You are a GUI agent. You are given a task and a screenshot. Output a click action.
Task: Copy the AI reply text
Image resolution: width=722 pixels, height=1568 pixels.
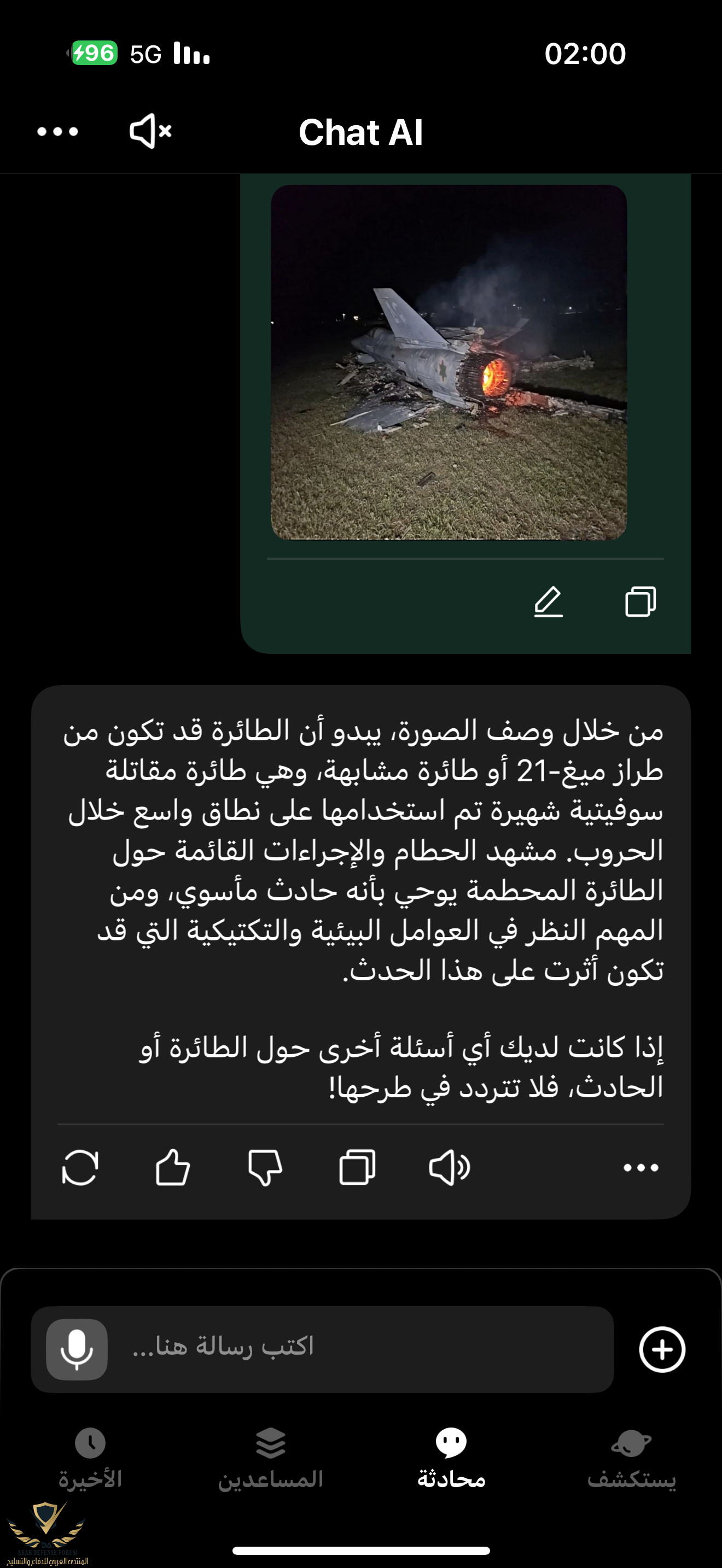pyautogui.click(x=357, y=1167)
